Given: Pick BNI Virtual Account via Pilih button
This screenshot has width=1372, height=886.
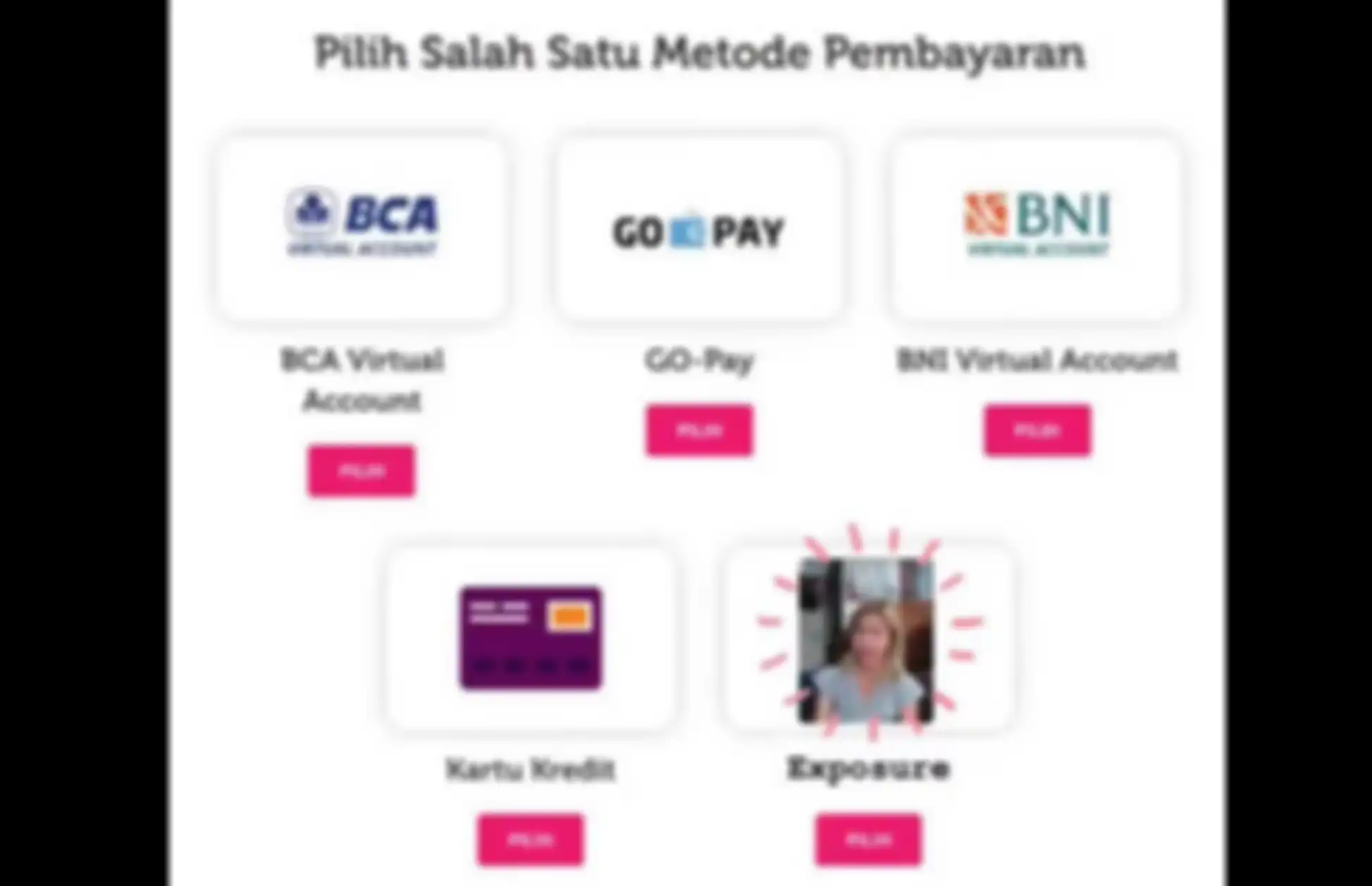Looking at the screenshot, I should pyautogui.click(x=1037, y=430).
